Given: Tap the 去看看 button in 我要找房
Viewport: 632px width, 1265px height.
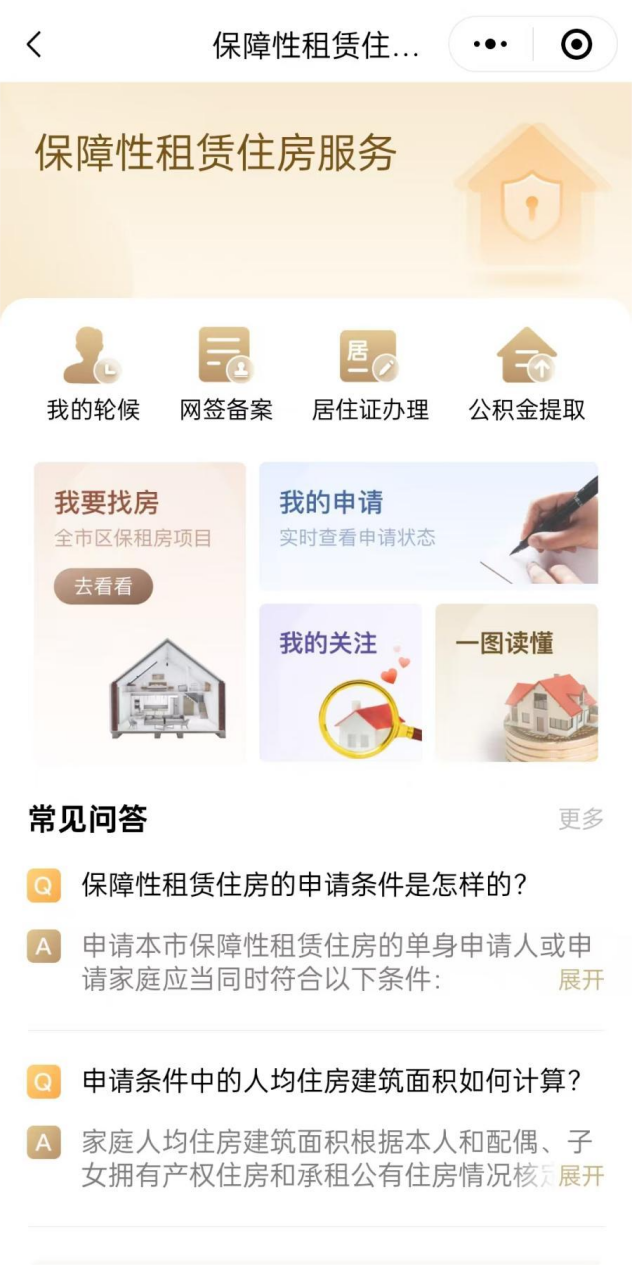Looking at the screenshot, I should pyautogui.click(x=103, y=587).
